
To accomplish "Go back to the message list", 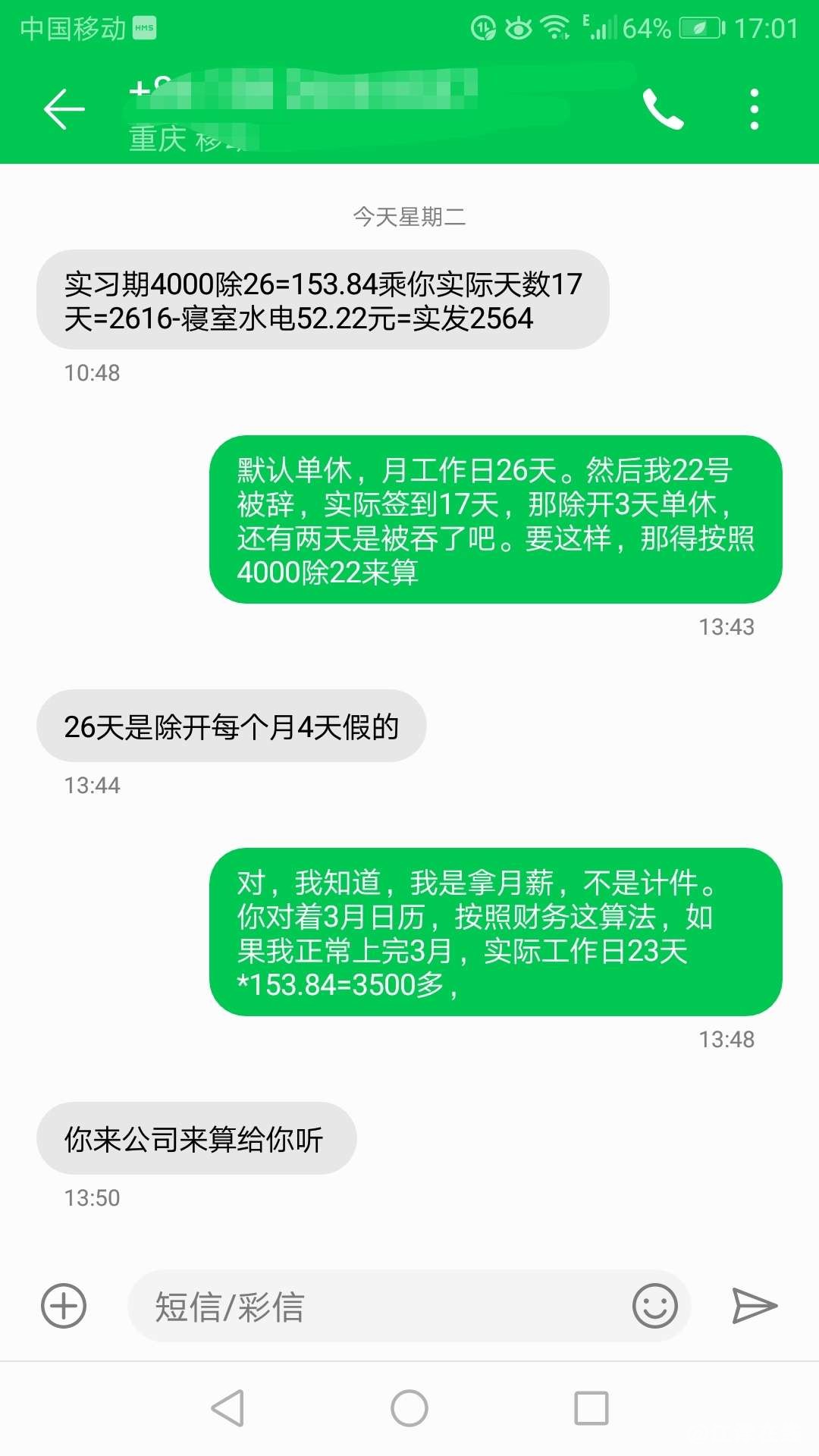I will [x=64, y=110].
